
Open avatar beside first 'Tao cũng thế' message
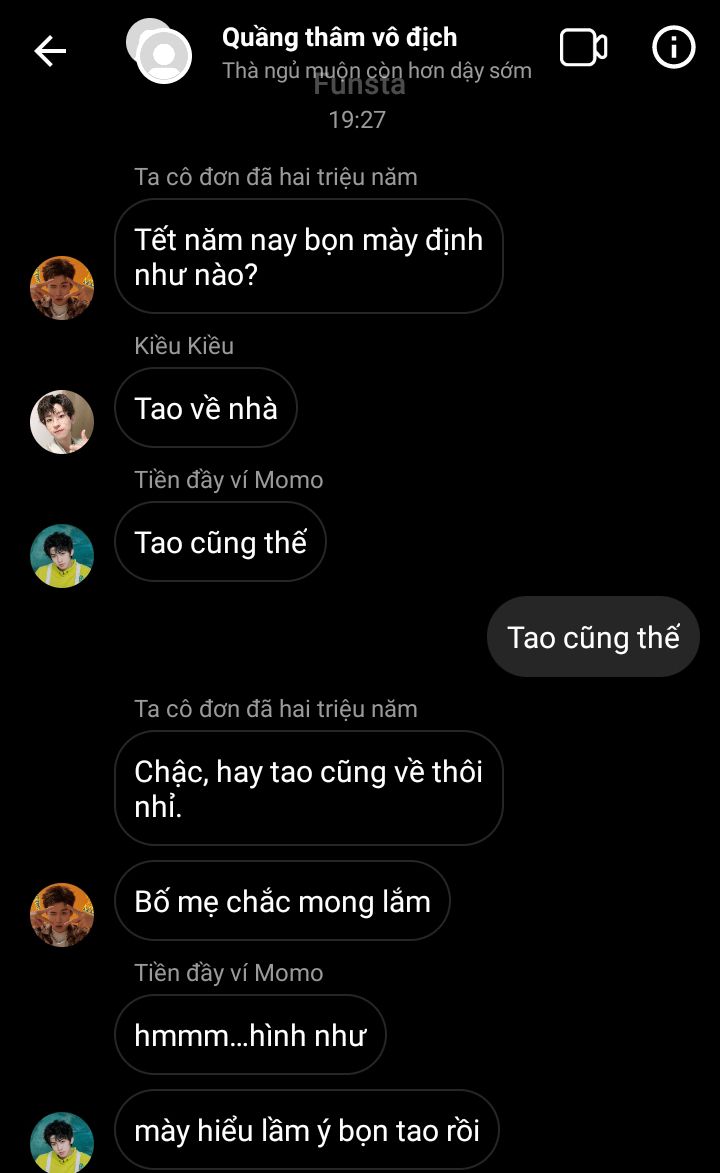pyautogui.click(x=62, y=555)
